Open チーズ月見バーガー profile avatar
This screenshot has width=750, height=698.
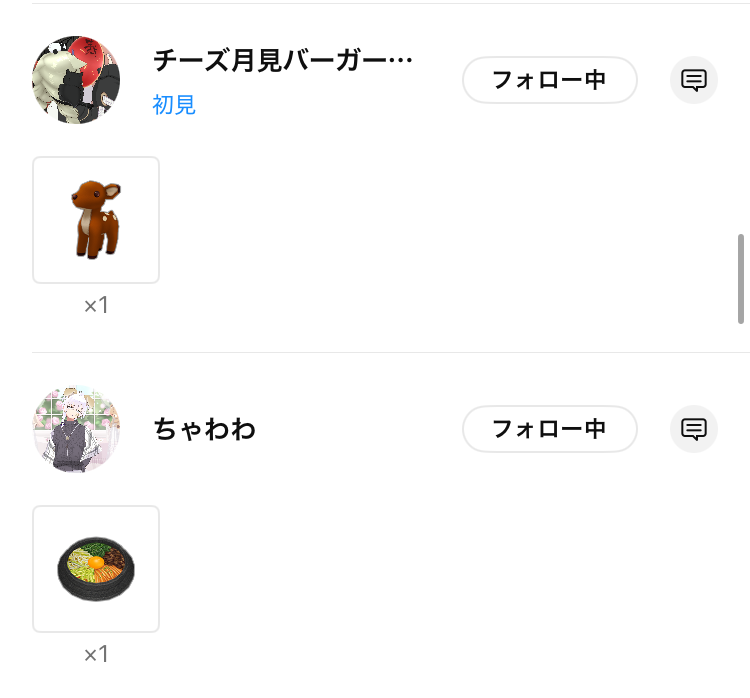pyautogui.click(x=76, y=80)
